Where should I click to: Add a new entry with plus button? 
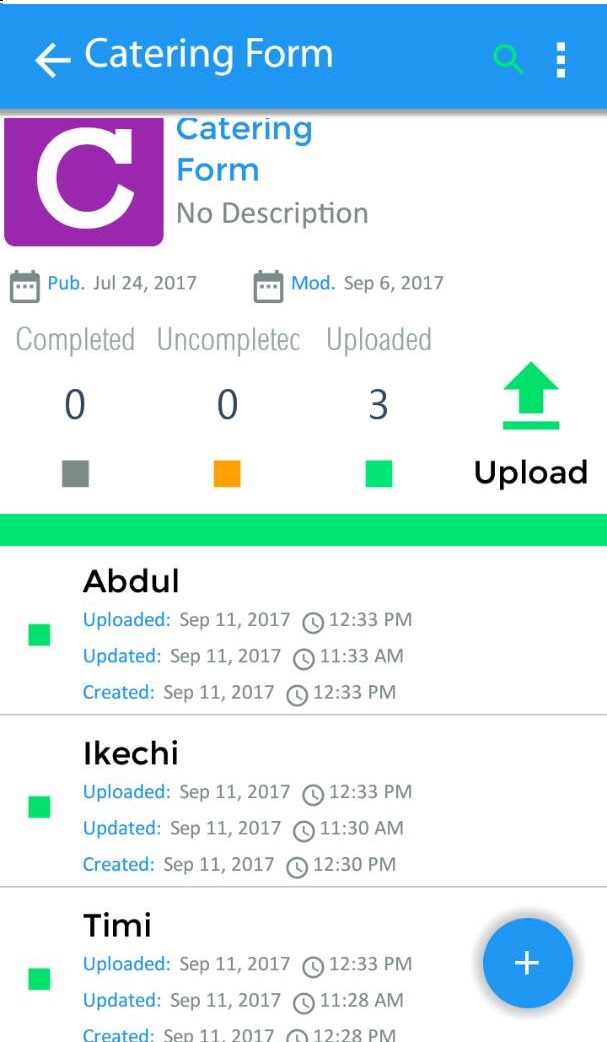(x=527, y=963)
